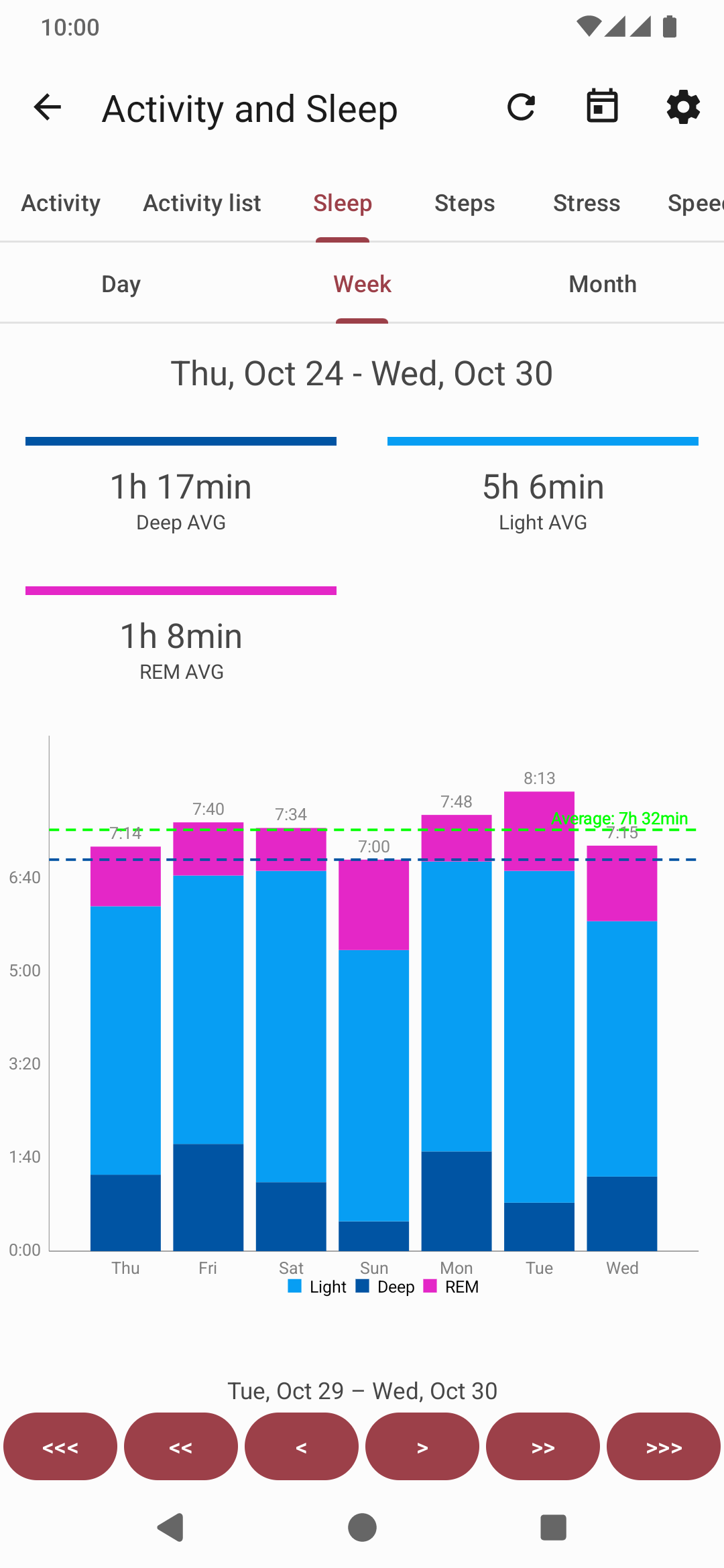
Task: Tap the double left arrow button
Action: 181,1447
